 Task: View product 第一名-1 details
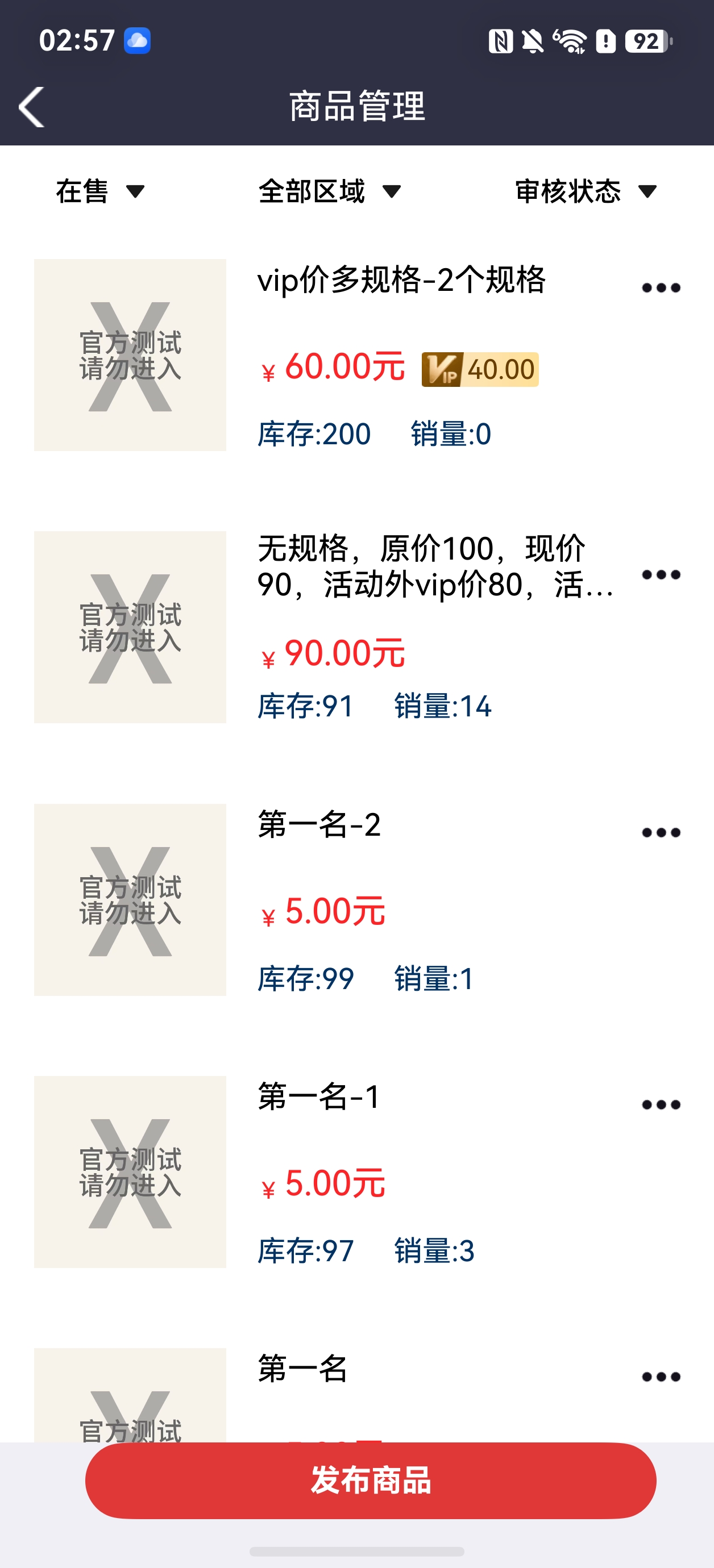(318, 1097)
